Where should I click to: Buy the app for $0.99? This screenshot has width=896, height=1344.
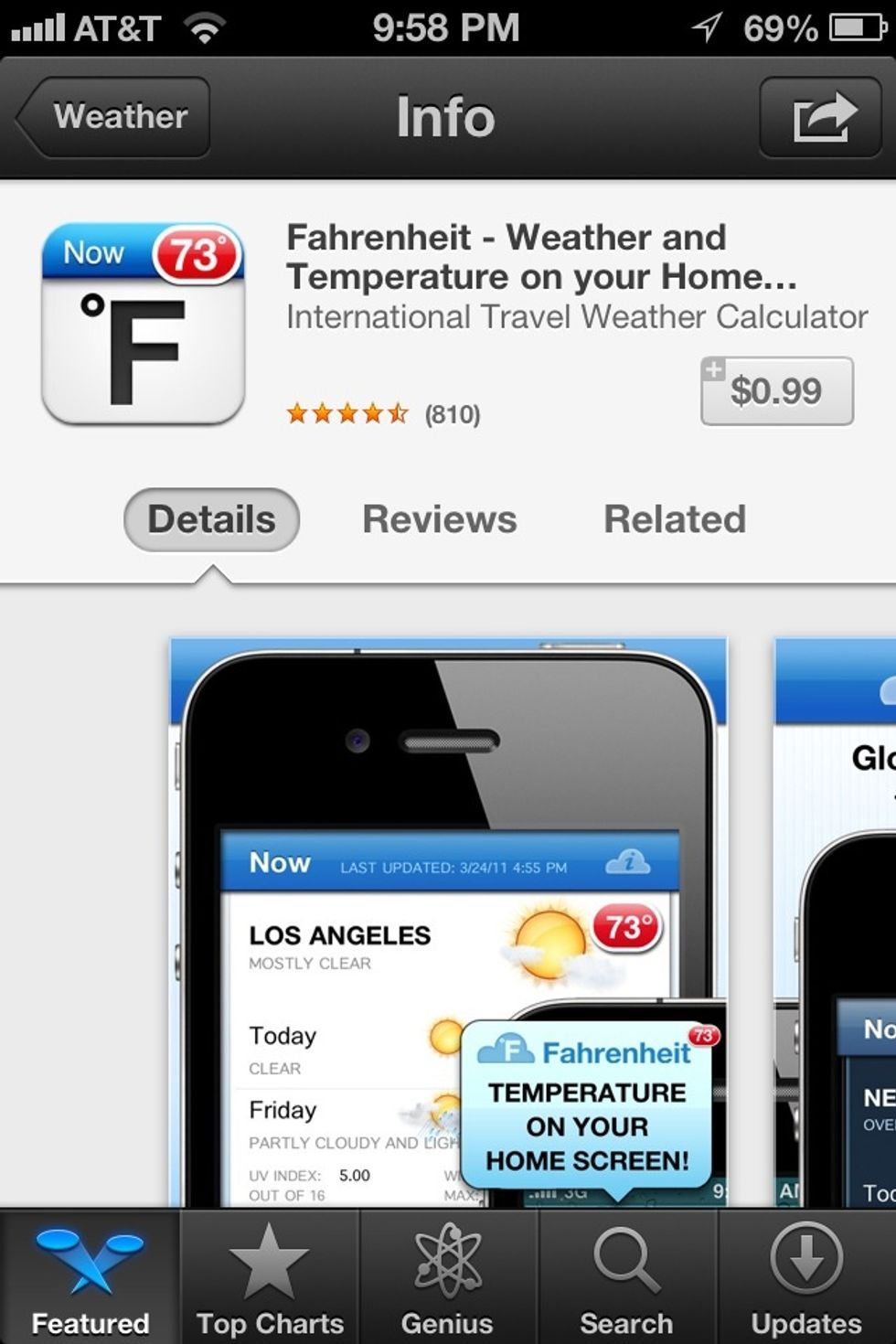777,391
